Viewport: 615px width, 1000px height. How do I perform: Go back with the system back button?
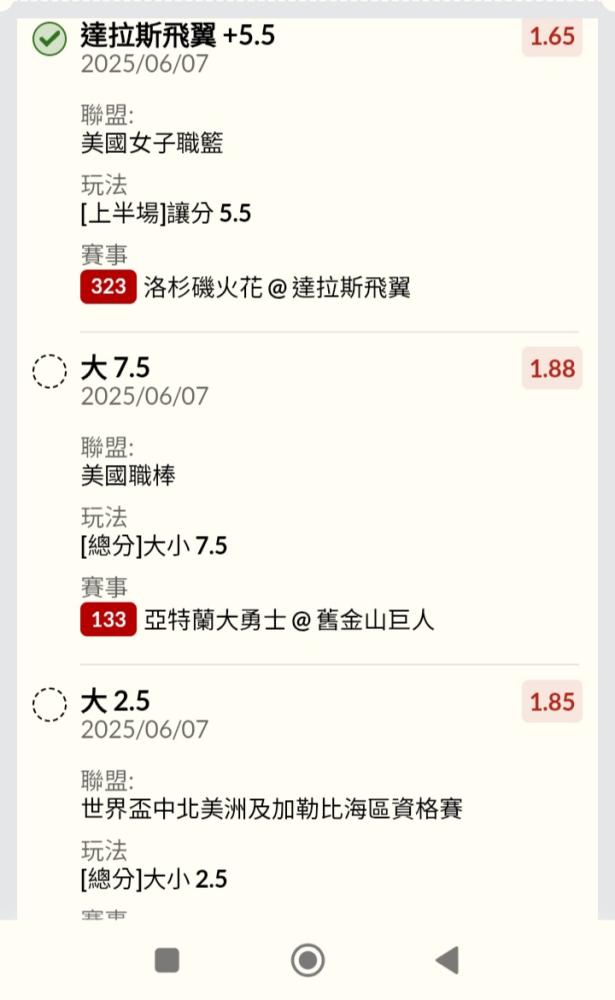click(x=447, y=961)
